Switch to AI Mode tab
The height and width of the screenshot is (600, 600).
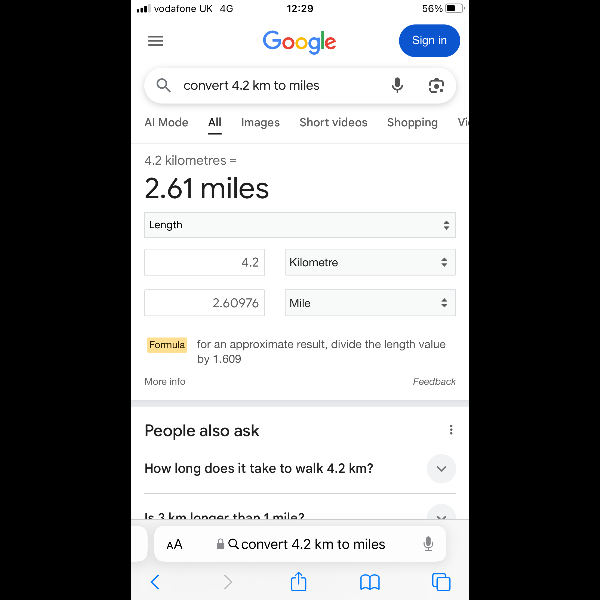pos(166,123)
